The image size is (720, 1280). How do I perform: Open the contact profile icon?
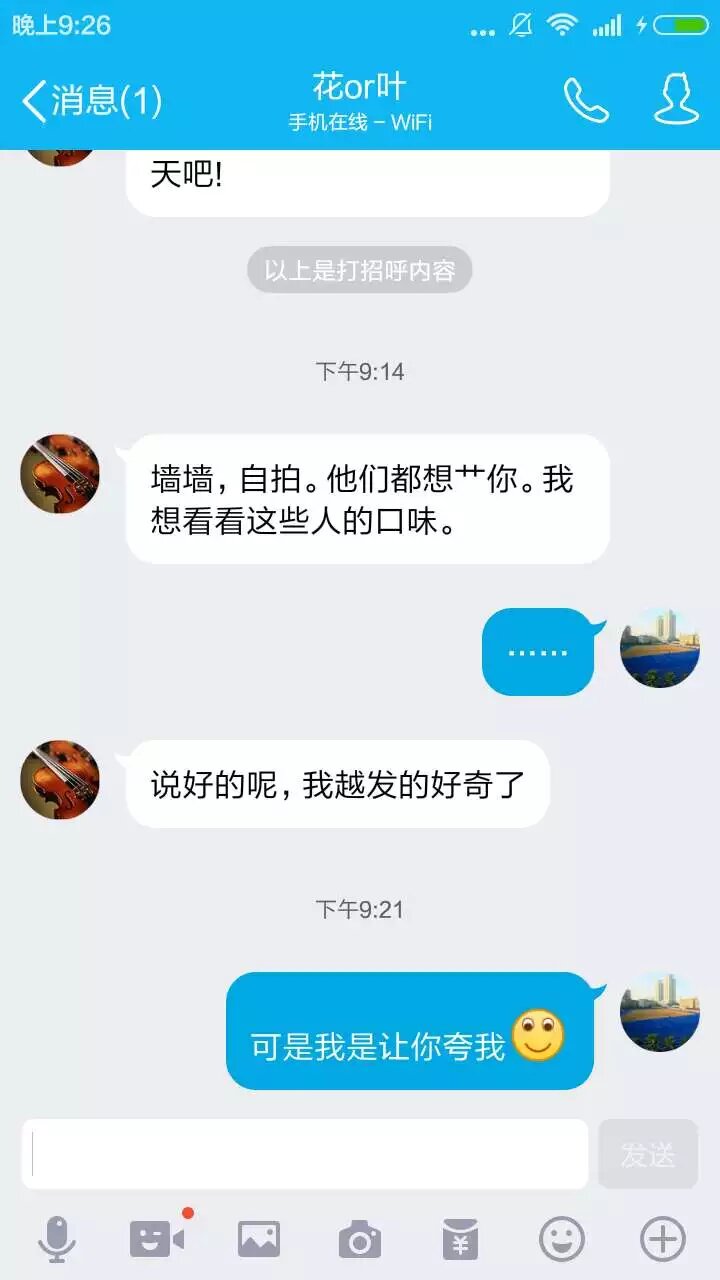676,100
